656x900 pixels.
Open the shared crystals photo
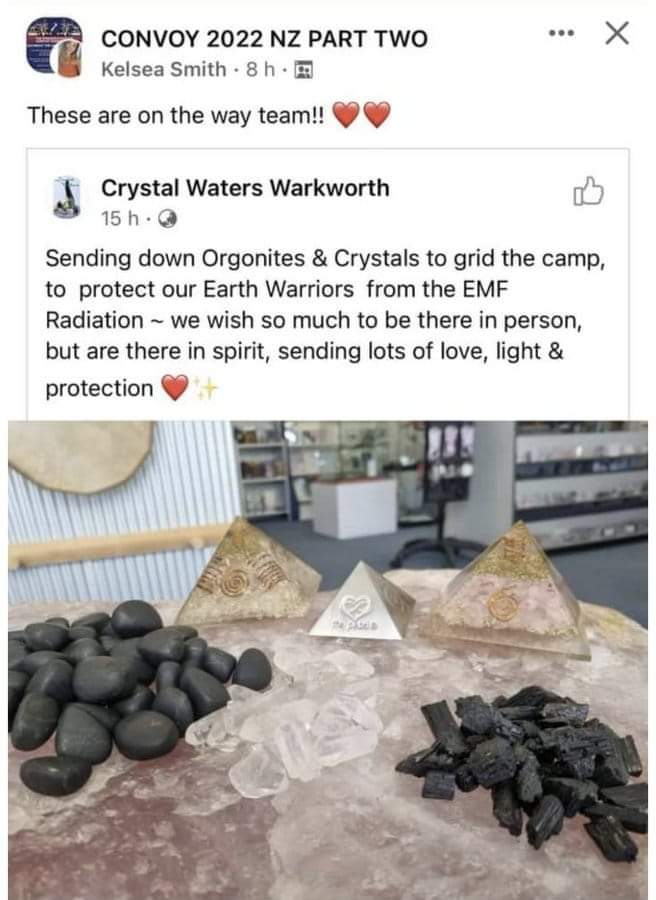click(328, 660)
